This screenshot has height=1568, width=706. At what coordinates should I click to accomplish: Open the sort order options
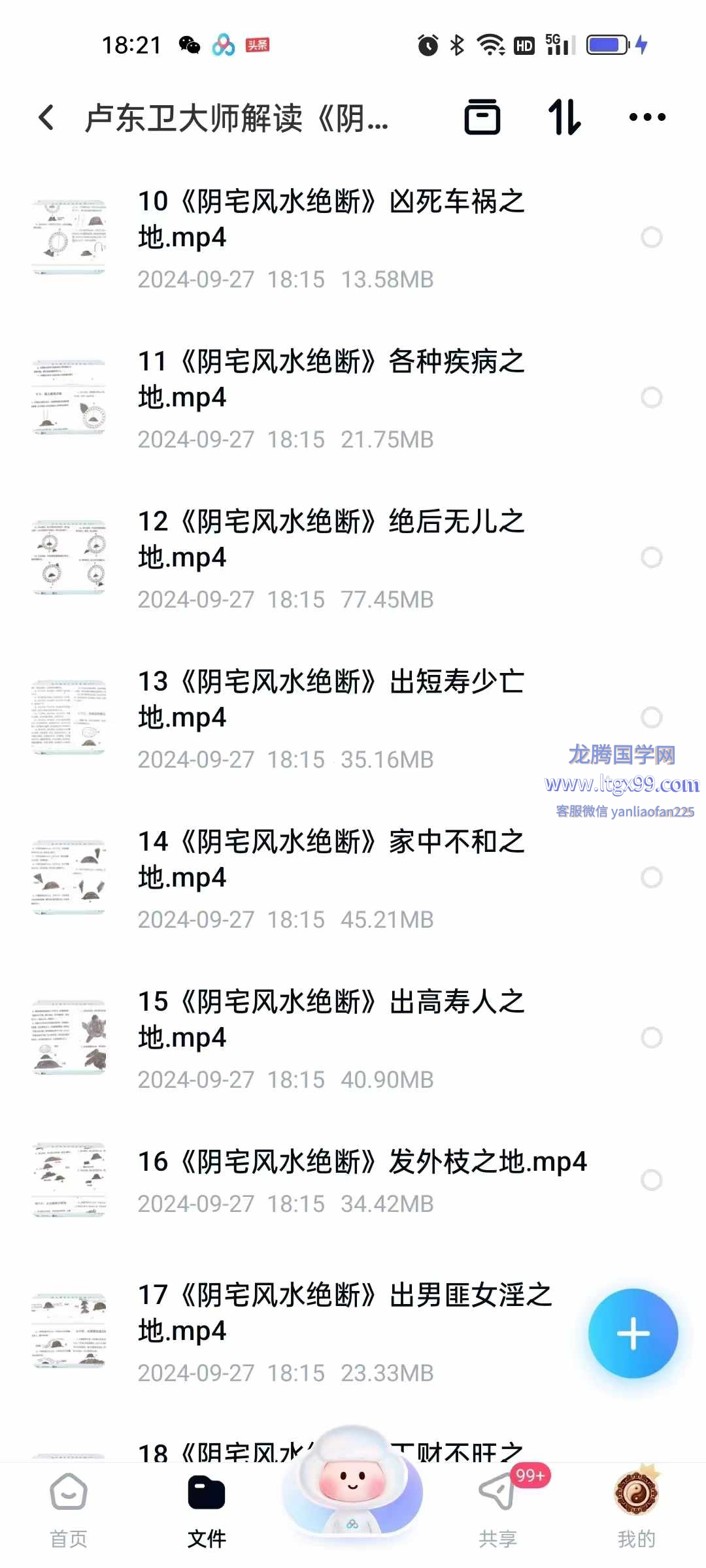564,118
